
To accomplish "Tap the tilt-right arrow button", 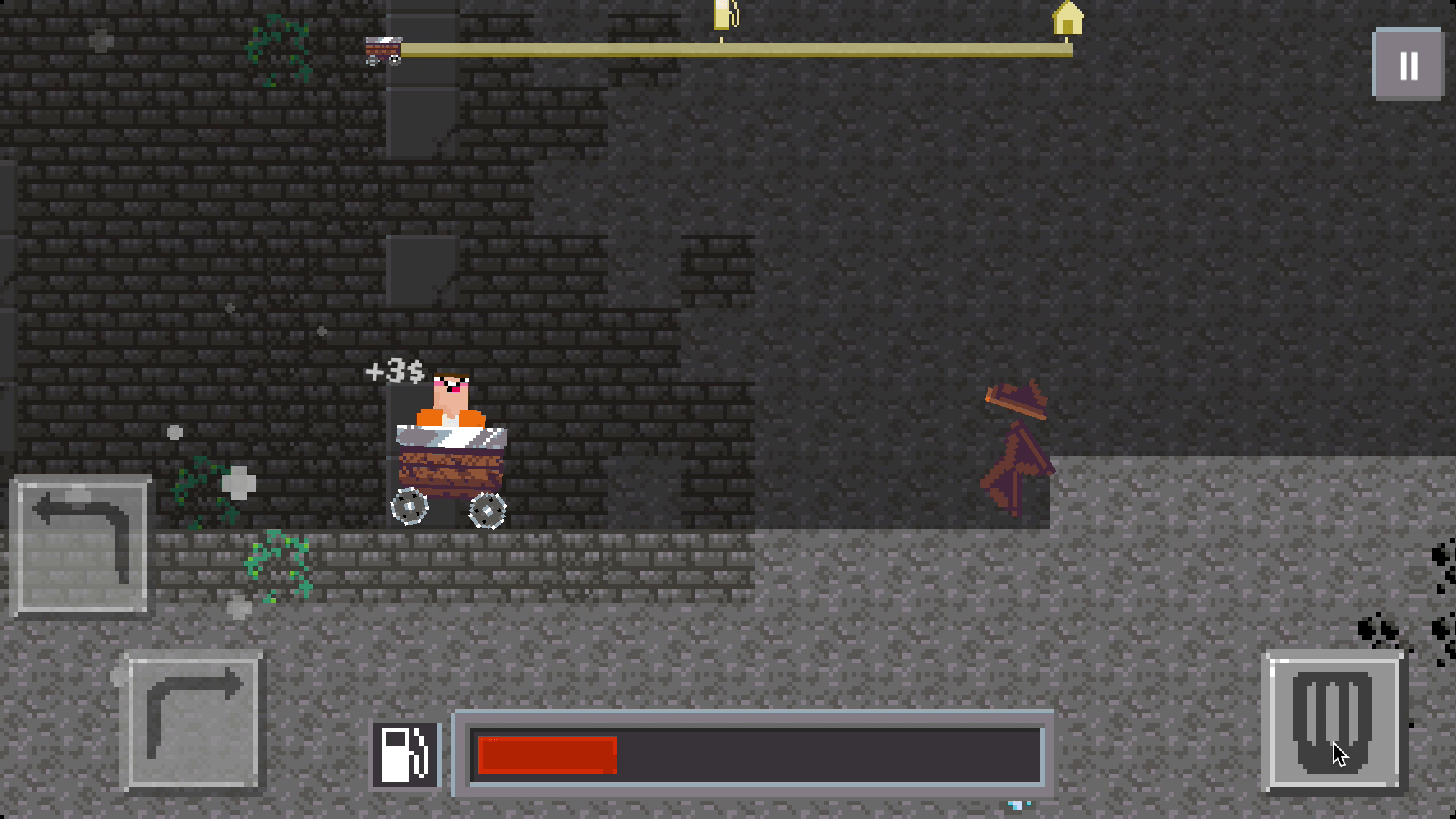I will click(193, 720).
